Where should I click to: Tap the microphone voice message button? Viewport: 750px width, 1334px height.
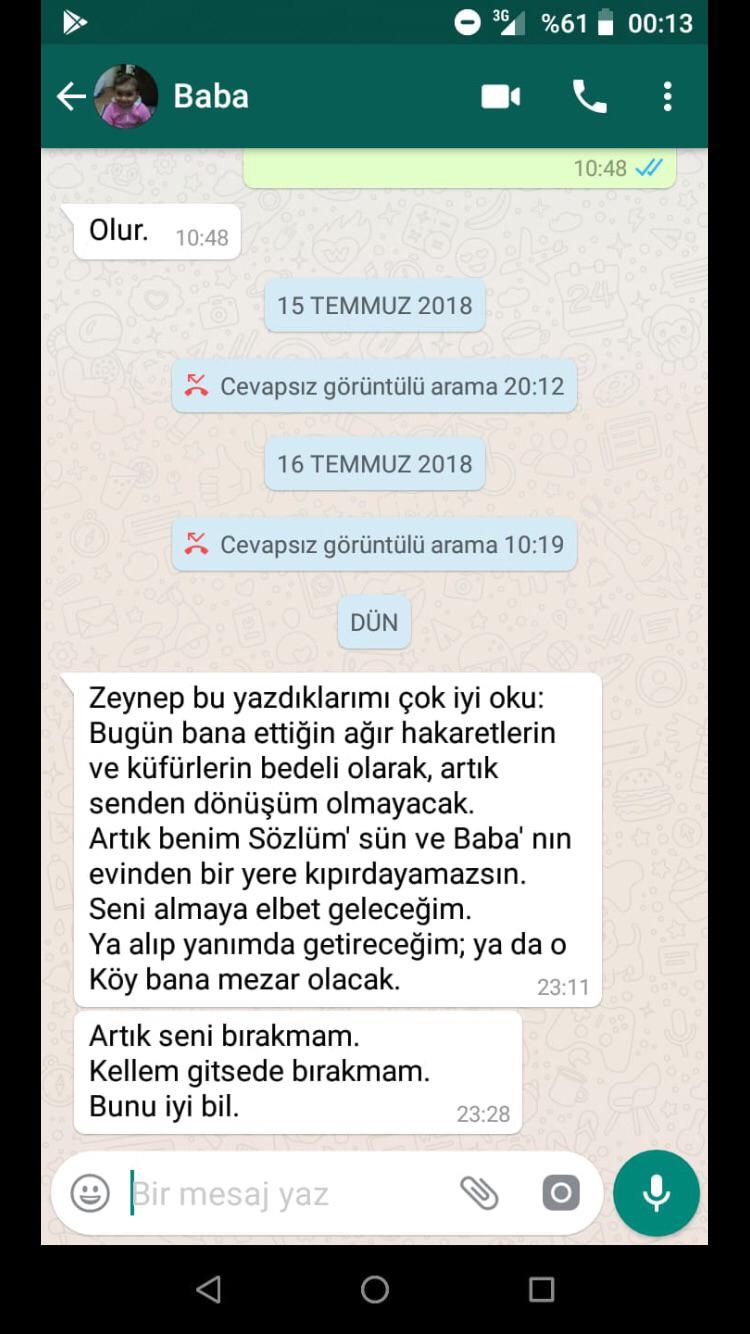coord(656,1193)
